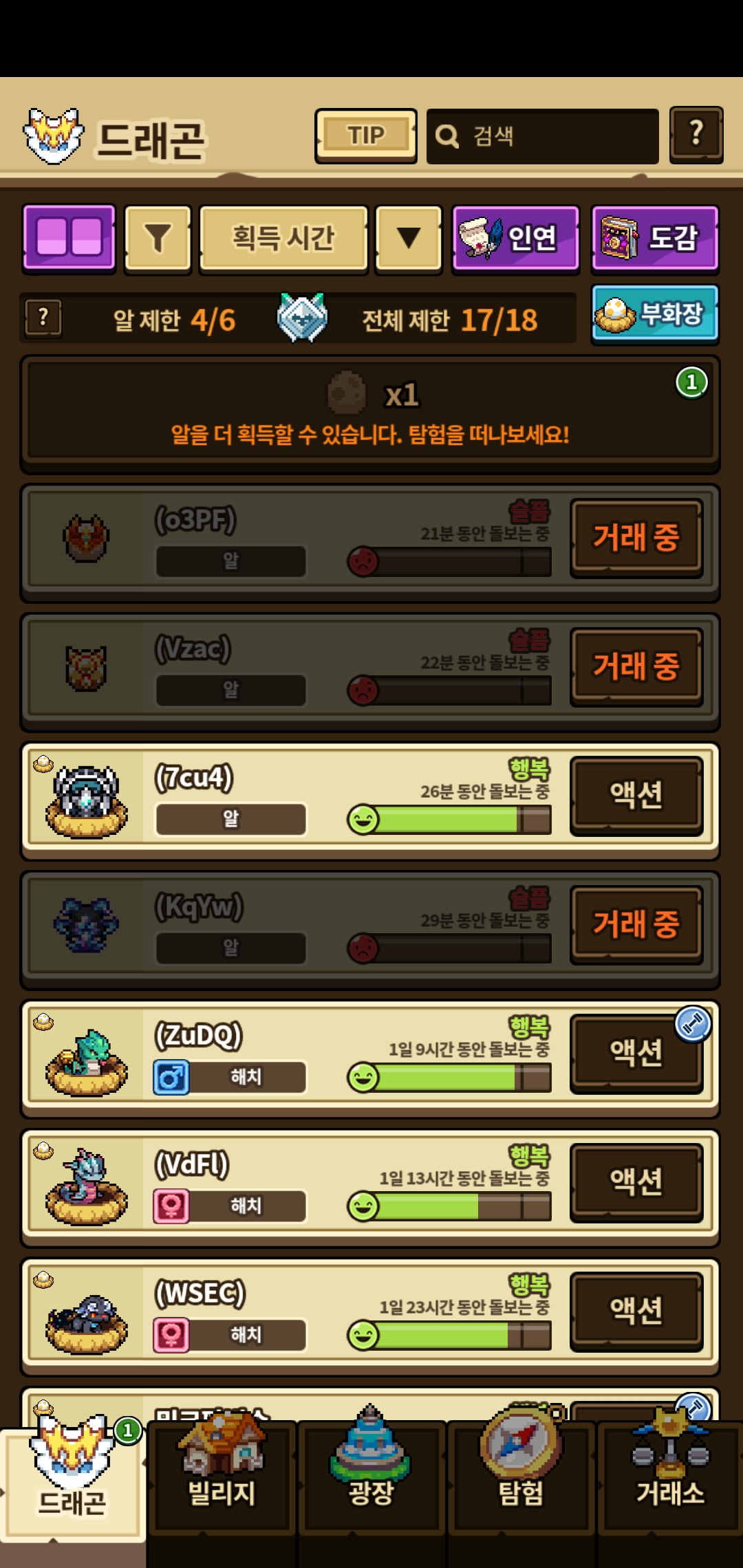The width and height of the screenshot is (743, 1568).
Task: Select the 획득 시간 sort option
Action: (x=283, y=239)
